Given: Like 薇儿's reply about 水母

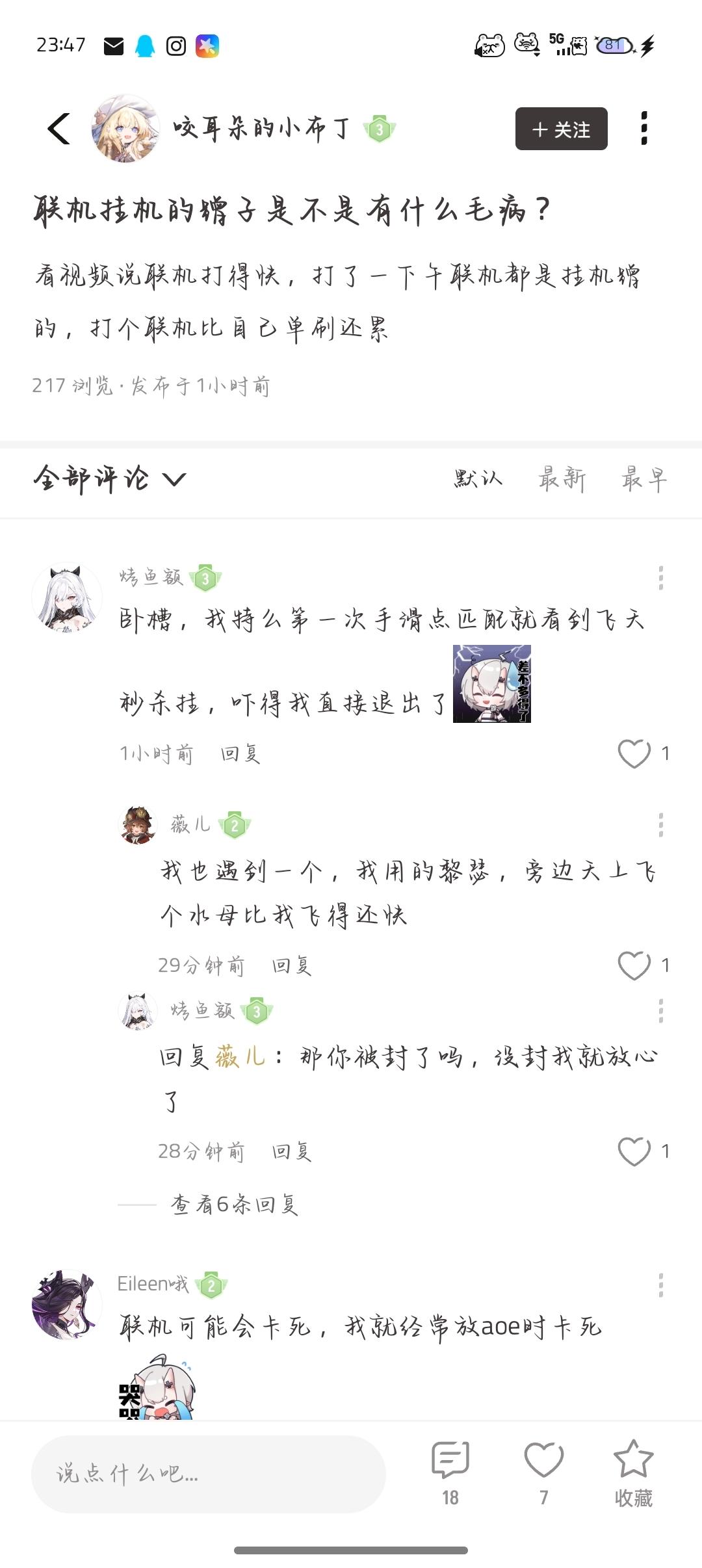Looking at the screenshot, I should pyautogui.click(x=634, y=965).
